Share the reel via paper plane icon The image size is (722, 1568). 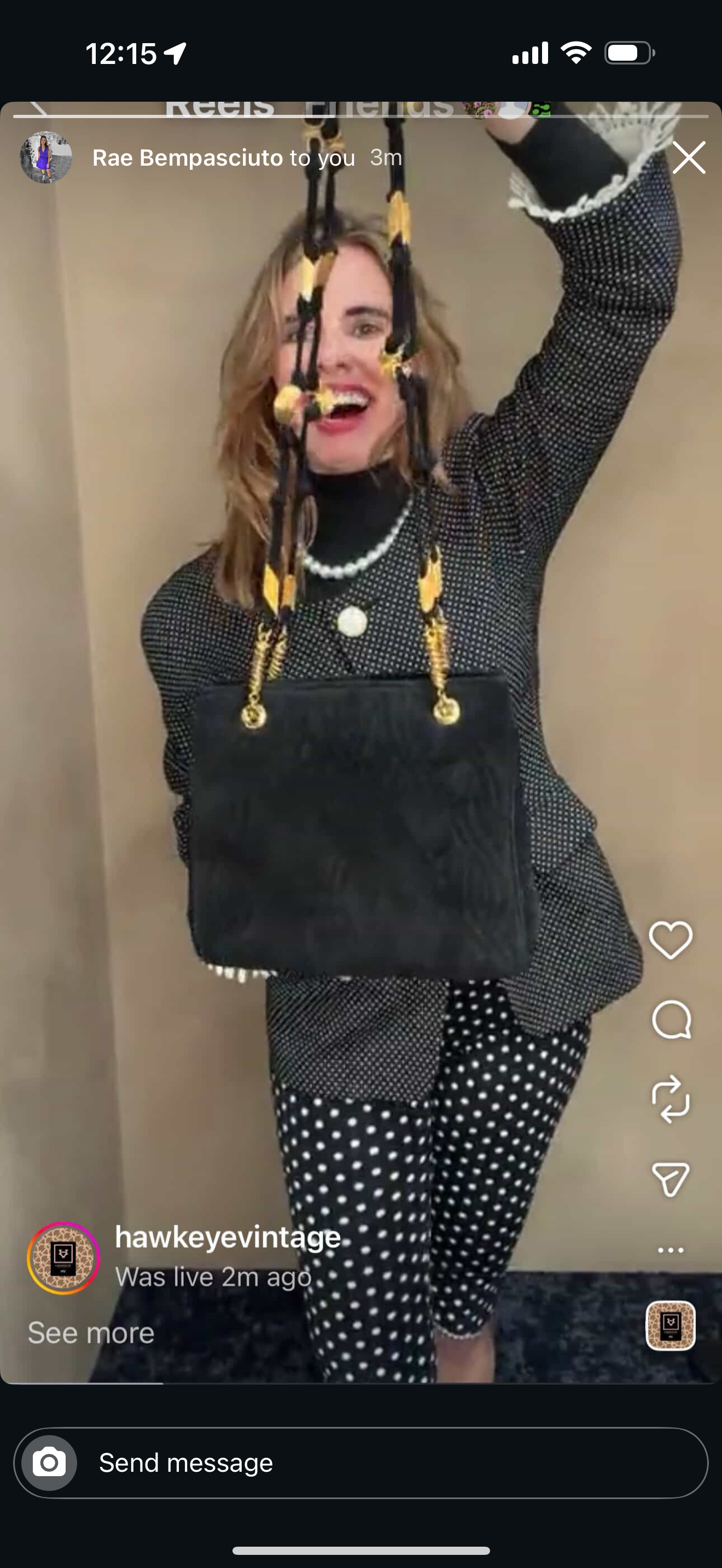pyautogui.click(x=670, y=1179)
